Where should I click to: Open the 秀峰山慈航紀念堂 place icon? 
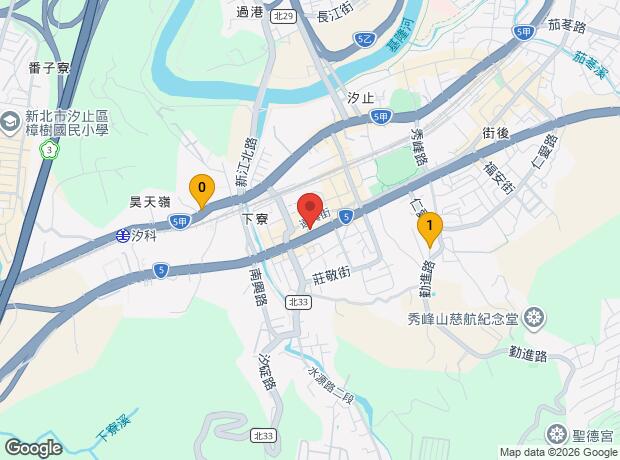[534, 318]
